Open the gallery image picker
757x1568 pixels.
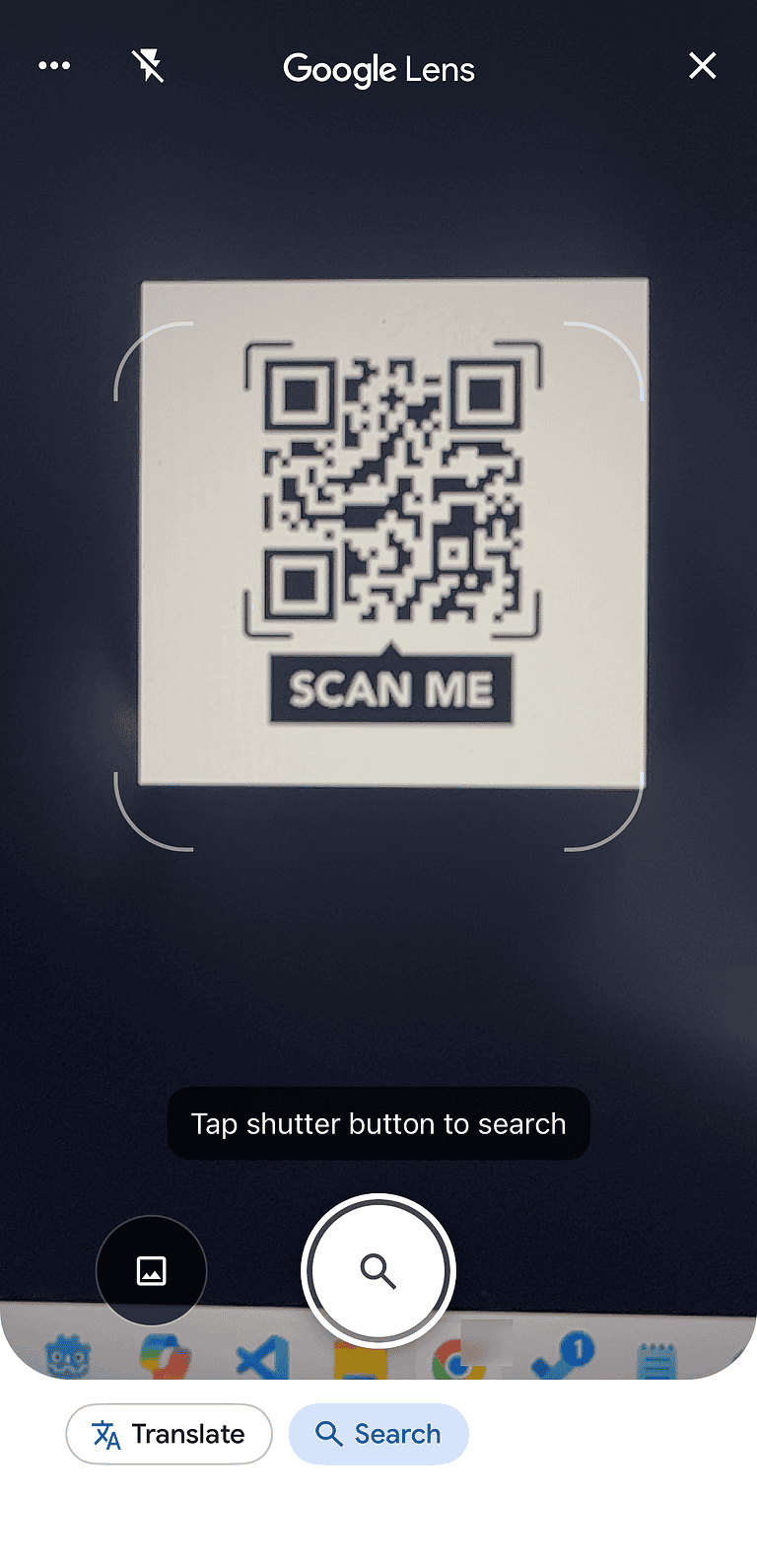tap(151, 1270)
